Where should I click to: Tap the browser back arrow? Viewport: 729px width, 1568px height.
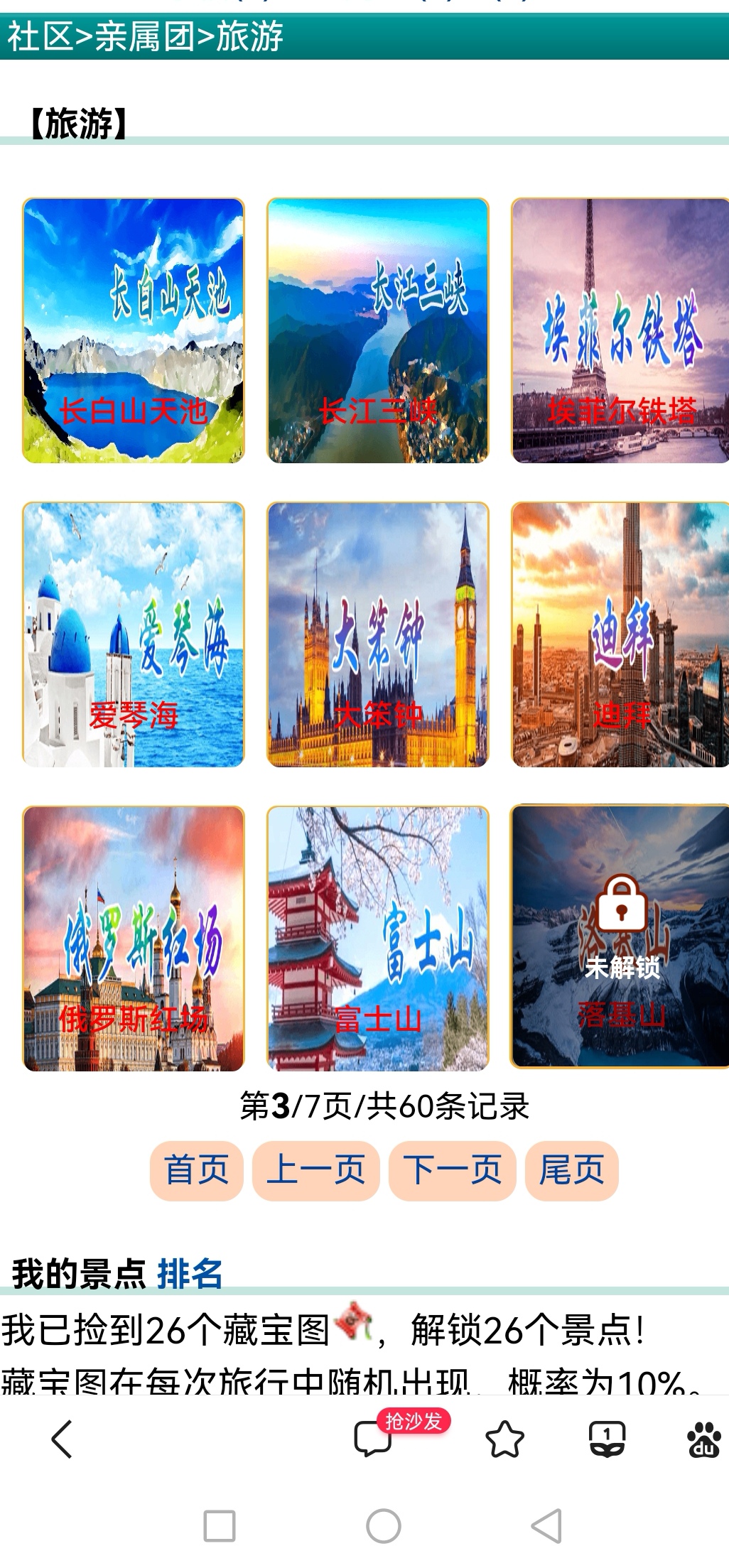62,1439
